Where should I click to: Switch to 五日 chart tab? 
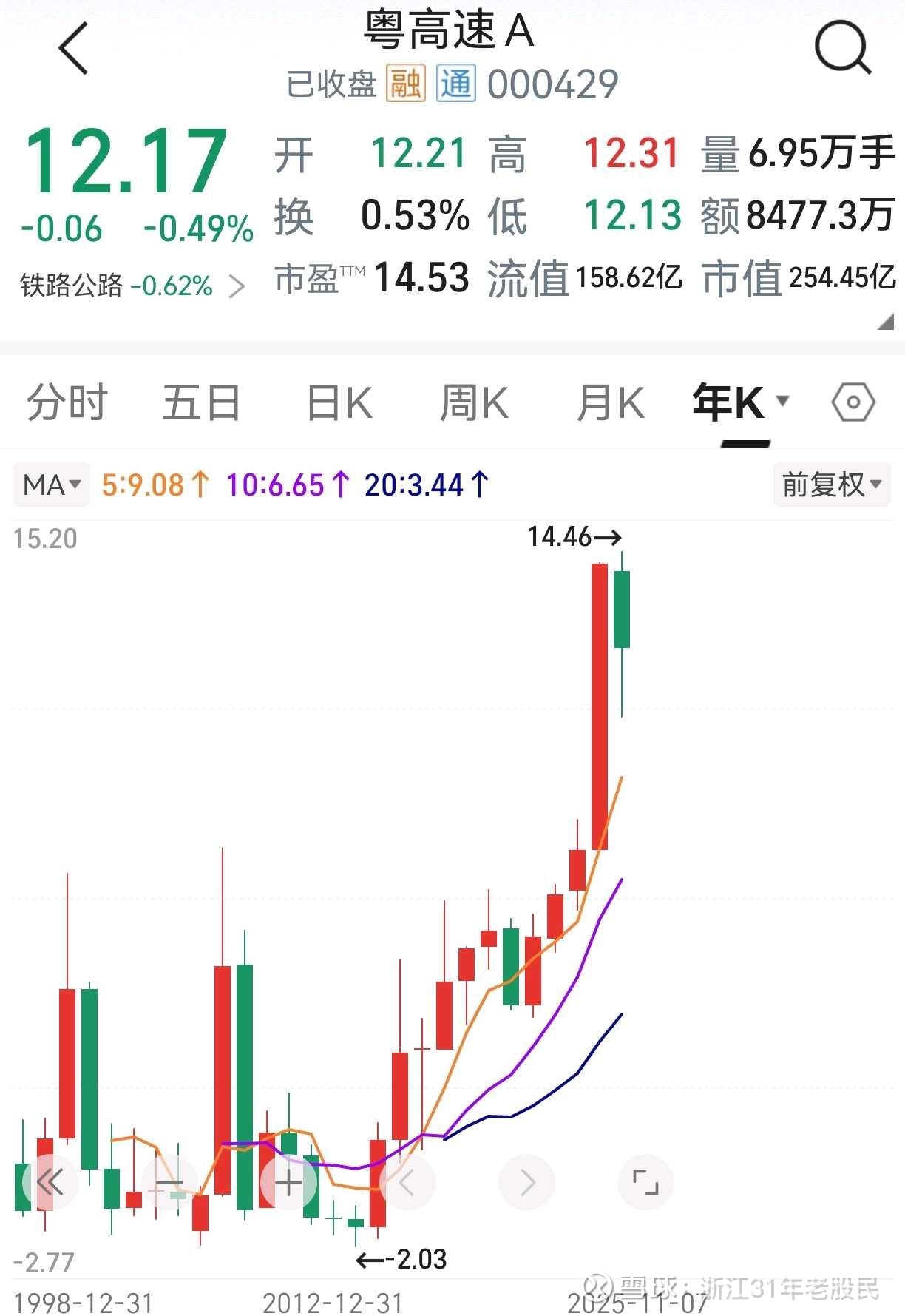click(x=201, y=403)
